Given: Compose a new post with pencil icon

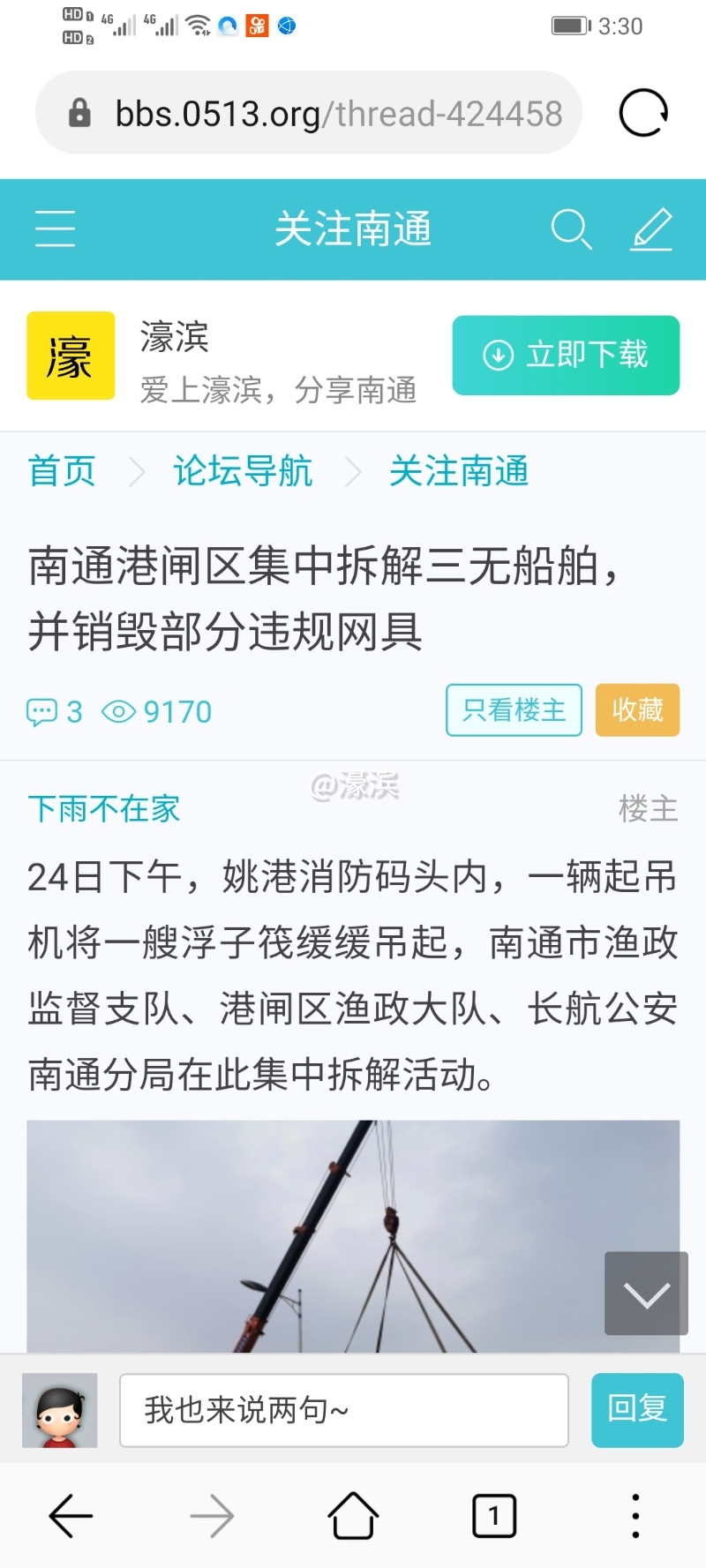Looking at the screenshot, I should coord(652,229).
